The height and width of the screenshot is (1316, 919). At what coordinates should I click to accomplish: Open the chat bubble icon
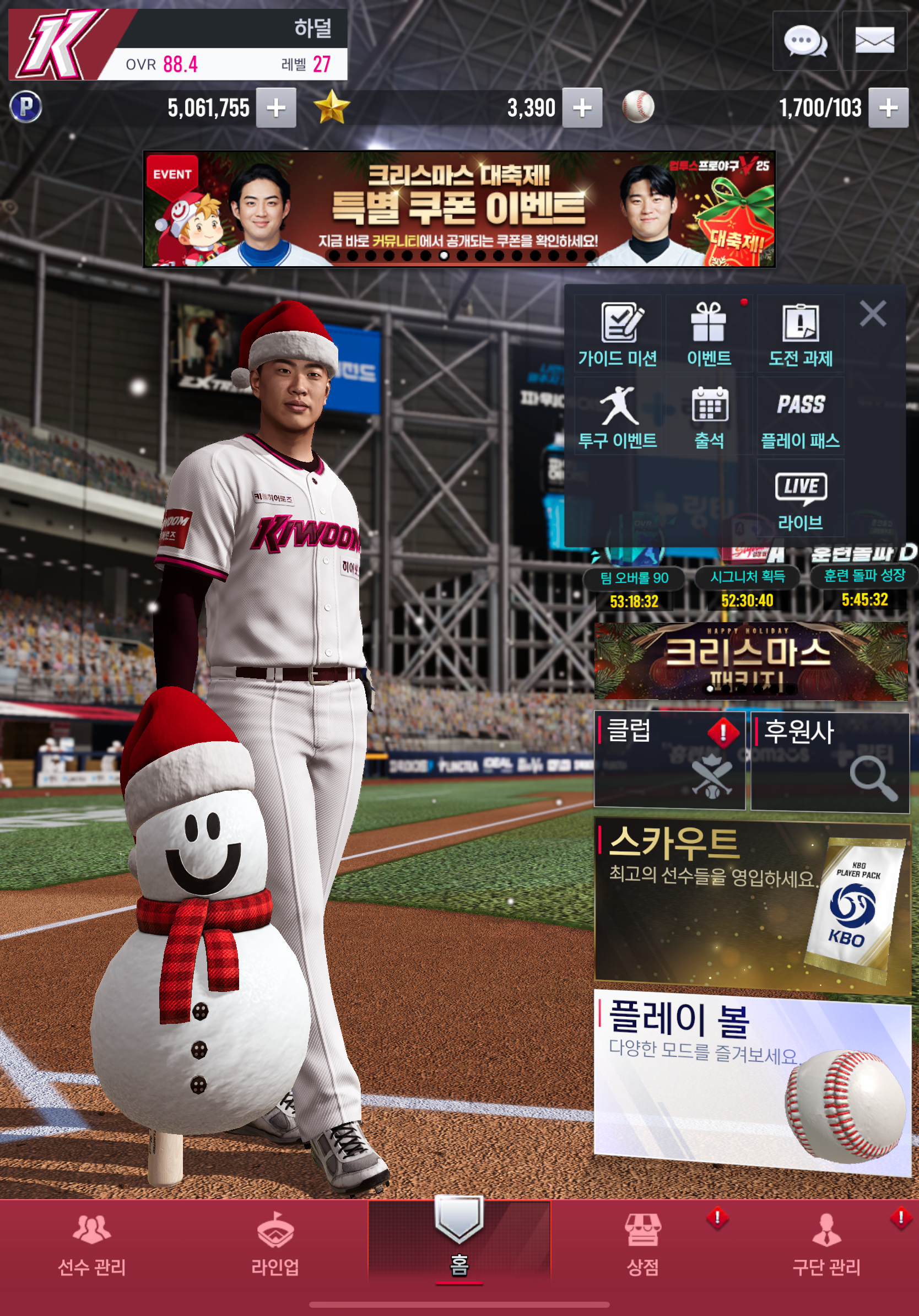804,41
